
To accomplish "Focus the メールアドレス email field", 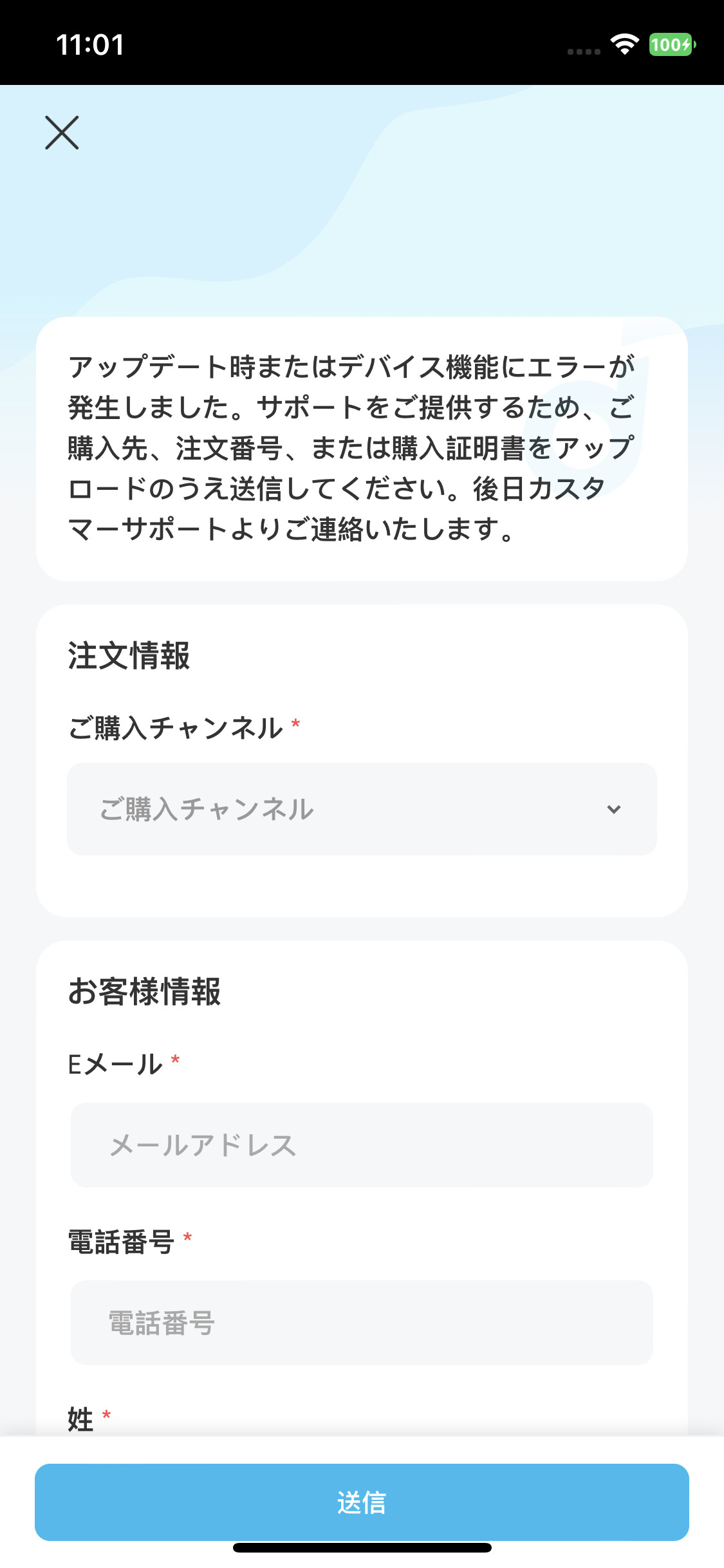I will tap(362, 1145).
